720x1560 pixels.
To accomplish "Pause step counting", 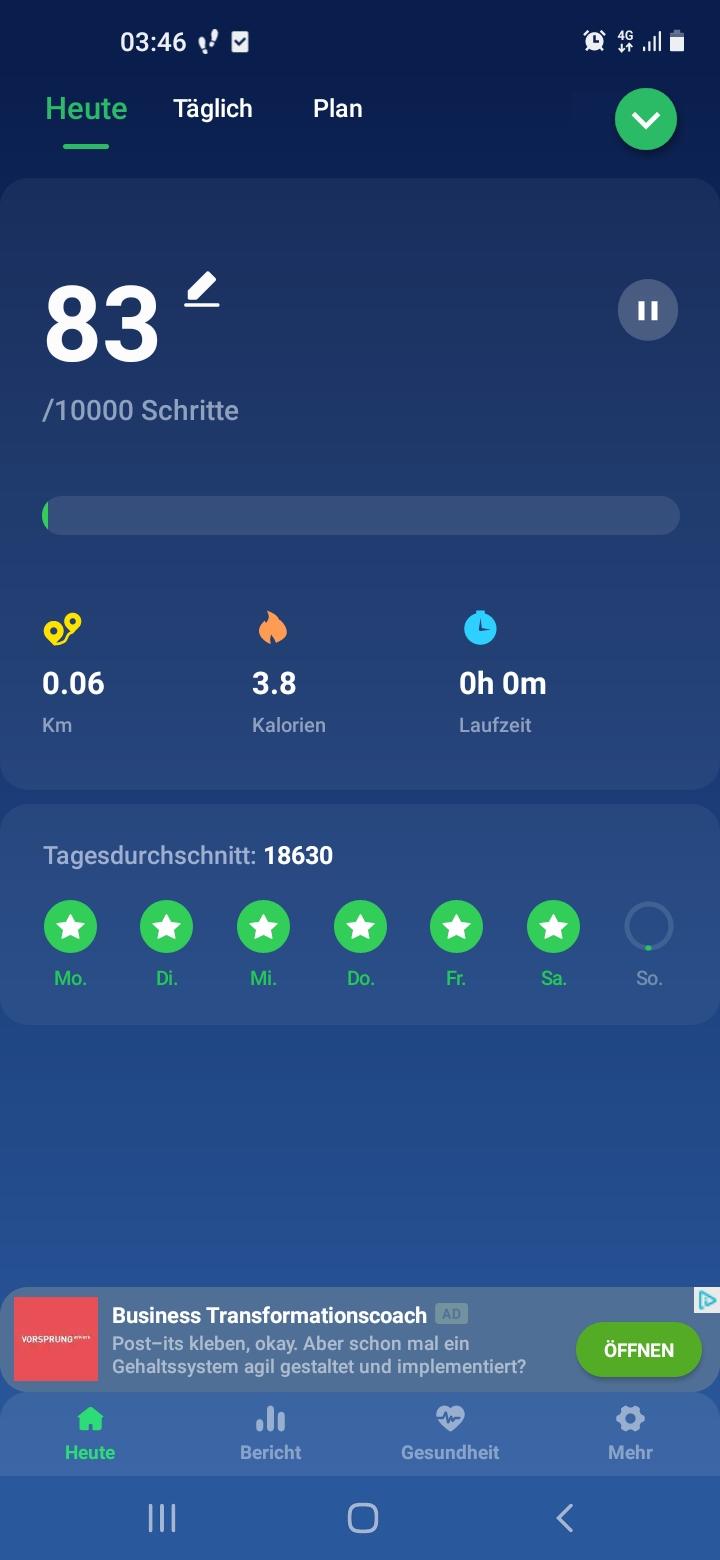I will coord(648,310).
